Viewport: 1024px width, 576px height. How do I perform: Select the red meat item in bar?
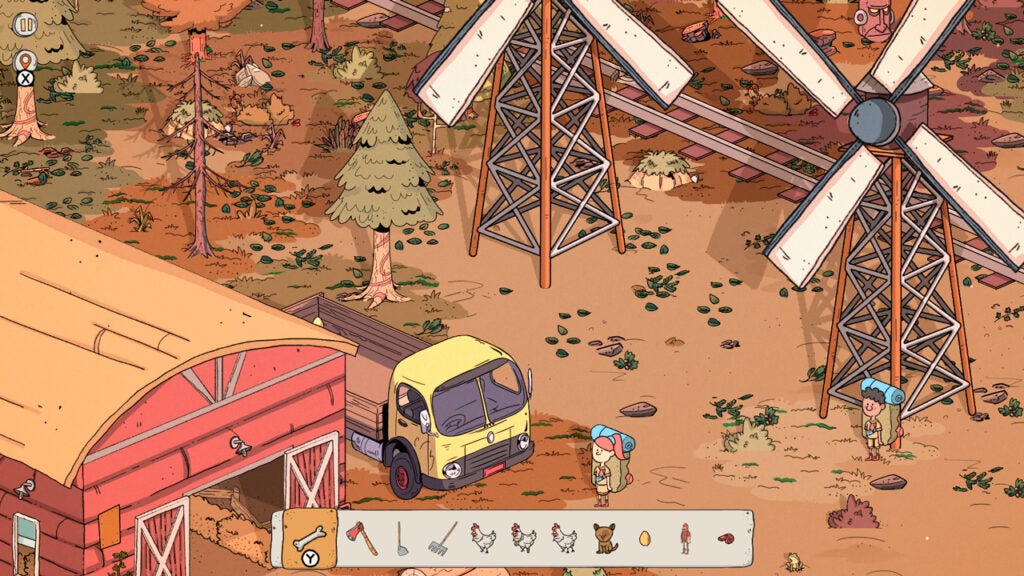(725, 539)
